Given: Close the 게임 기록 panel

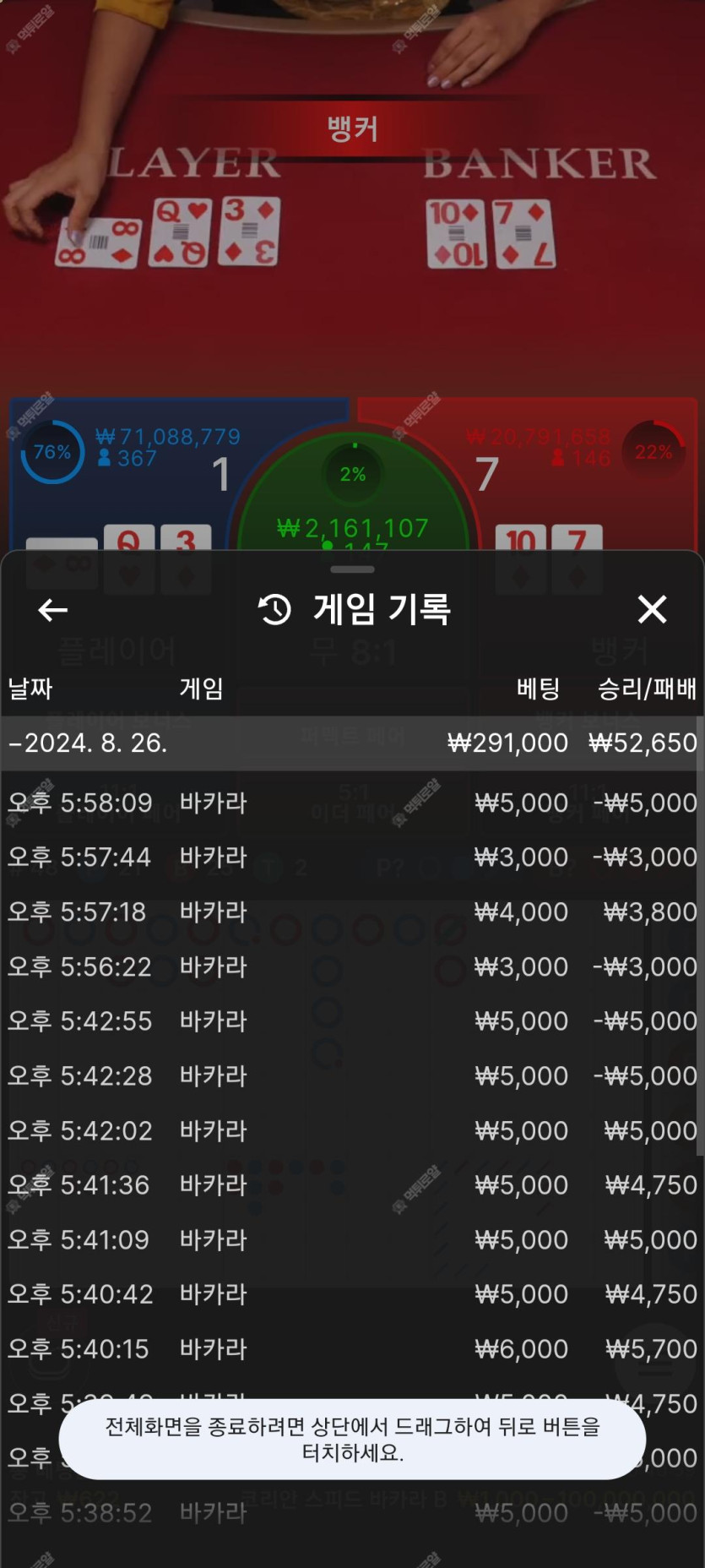Looking at the screenshot, I should coord(652,609).
